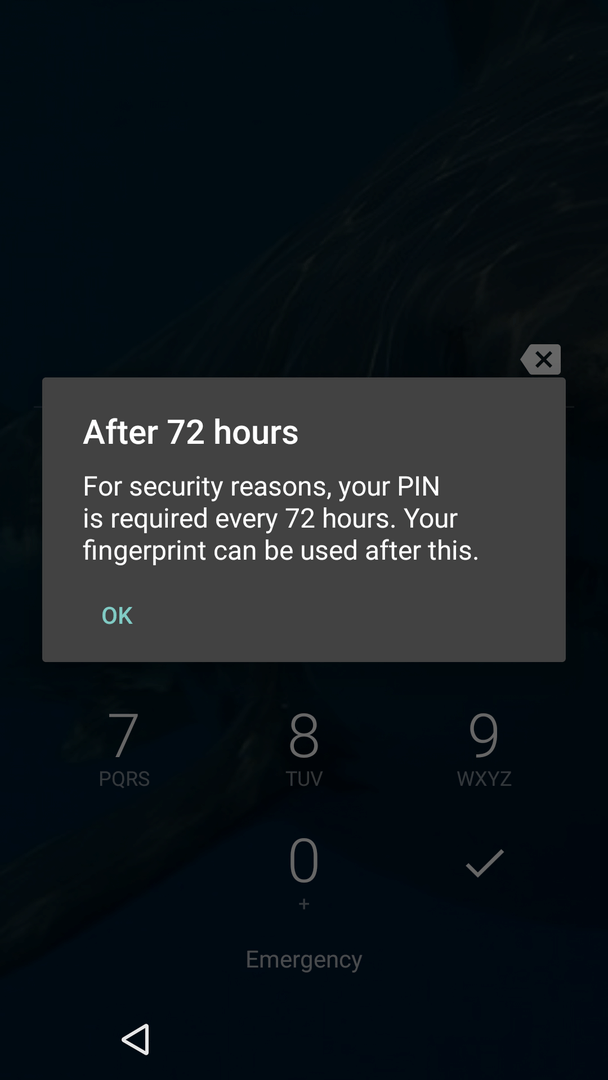This screenshot has width=608, height=1080.
Task: Confirm PIN with the checkmark key
Action: point(484,863)
